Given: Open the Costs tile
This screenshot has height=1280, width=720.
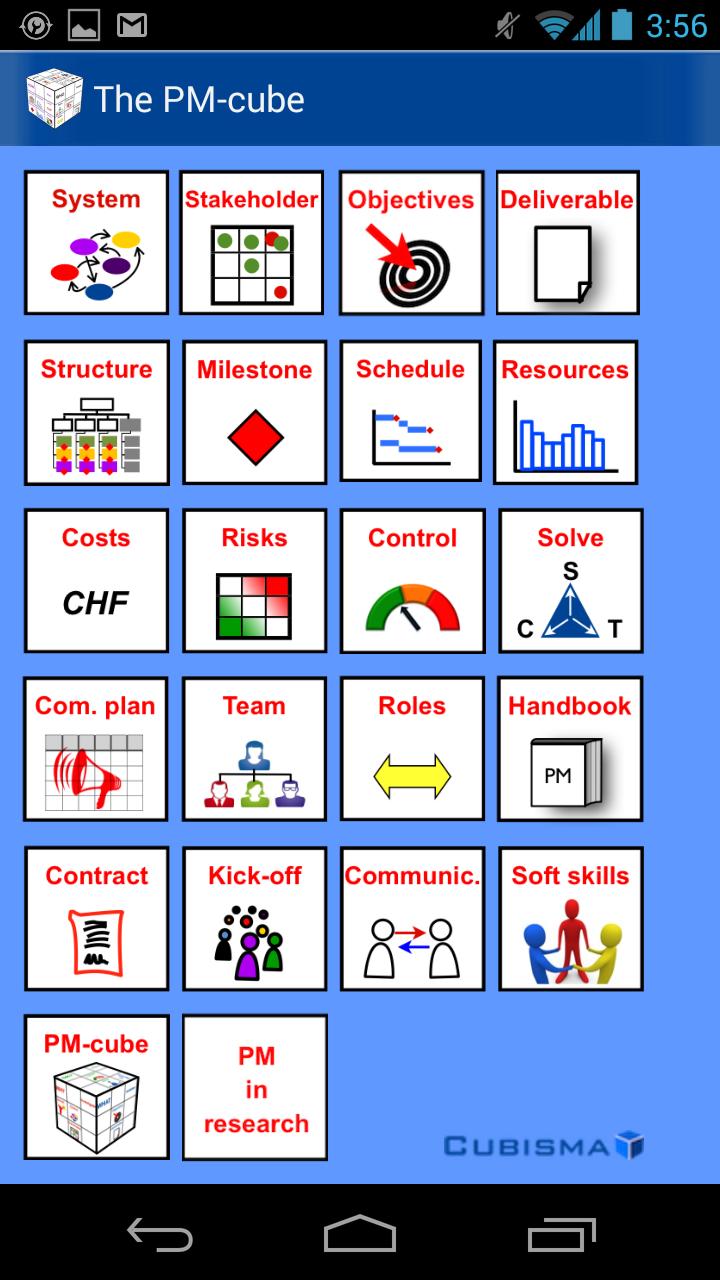Looking at the screenshot, I should coord(96,581).
